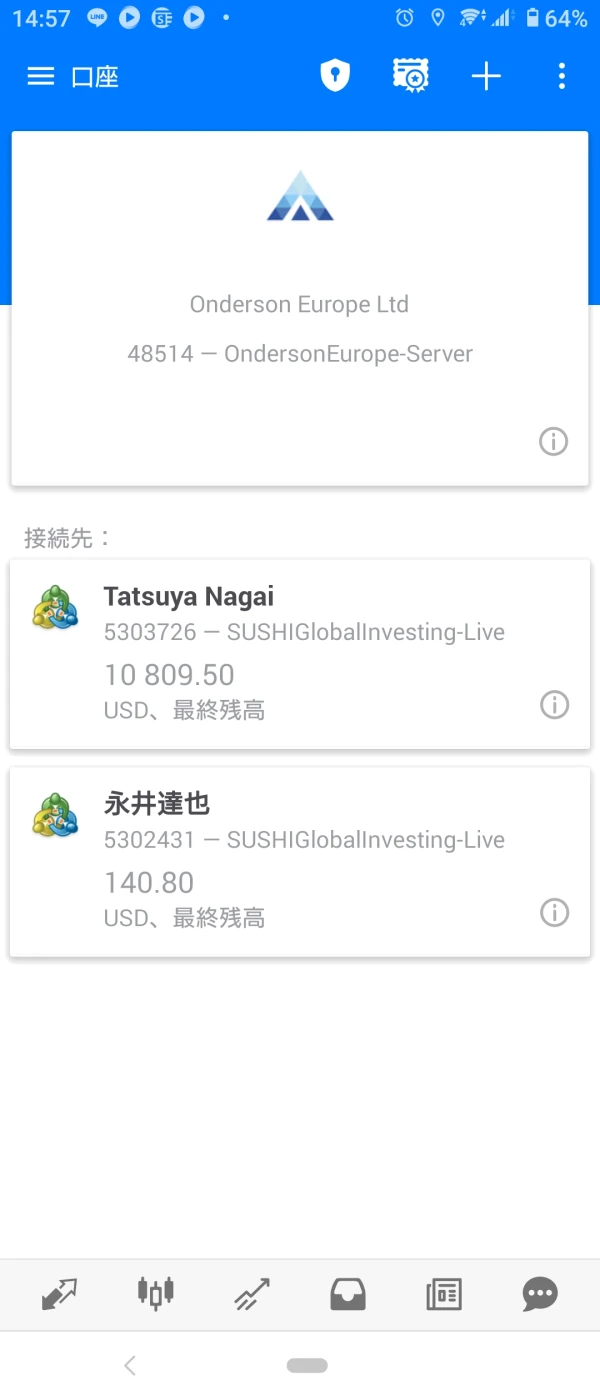600x1400 pixels.
Task: View info for 永井達也 account
Action: (554, 912)
